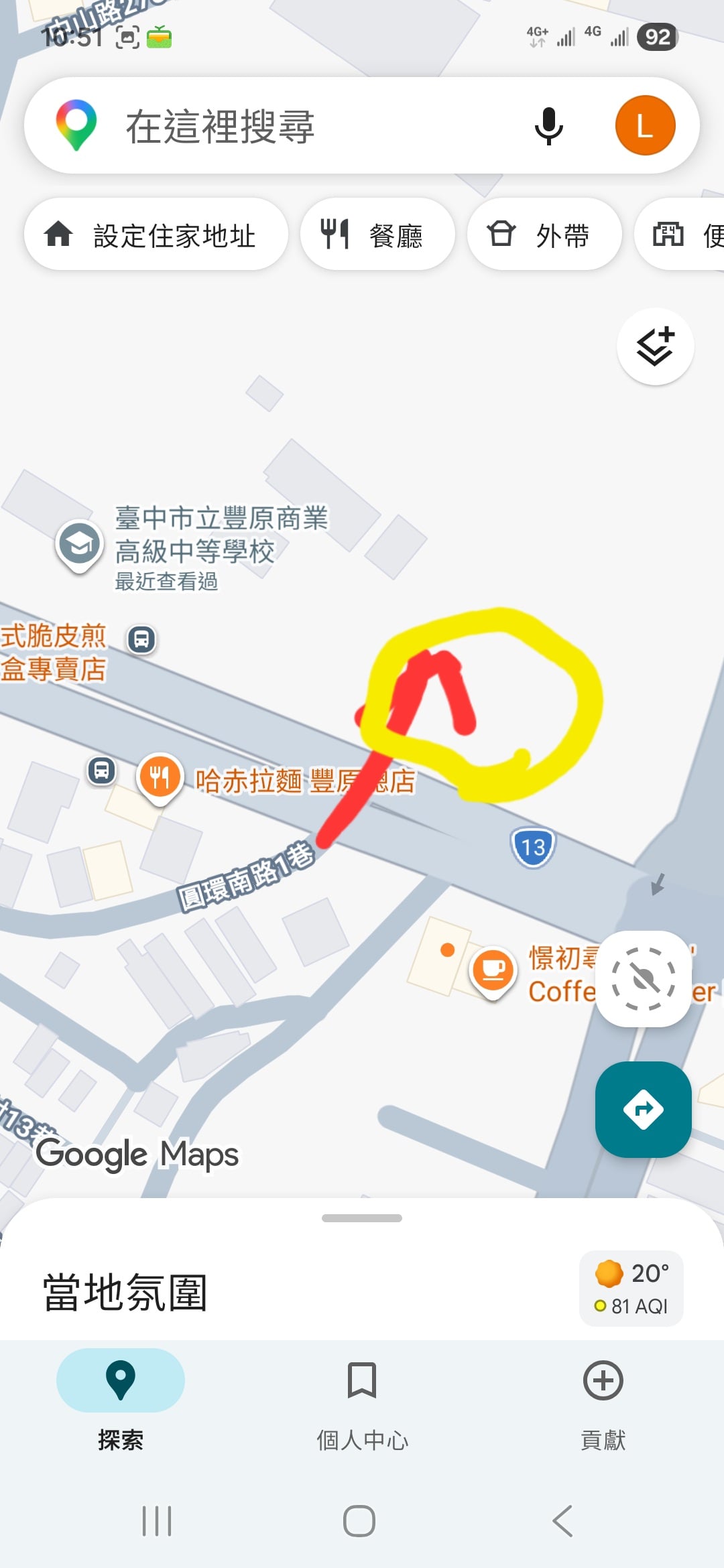724x1568 pixels.
Task: Open the 哈赤拉麵 restaurant pin
Action: tap(160, 777)
